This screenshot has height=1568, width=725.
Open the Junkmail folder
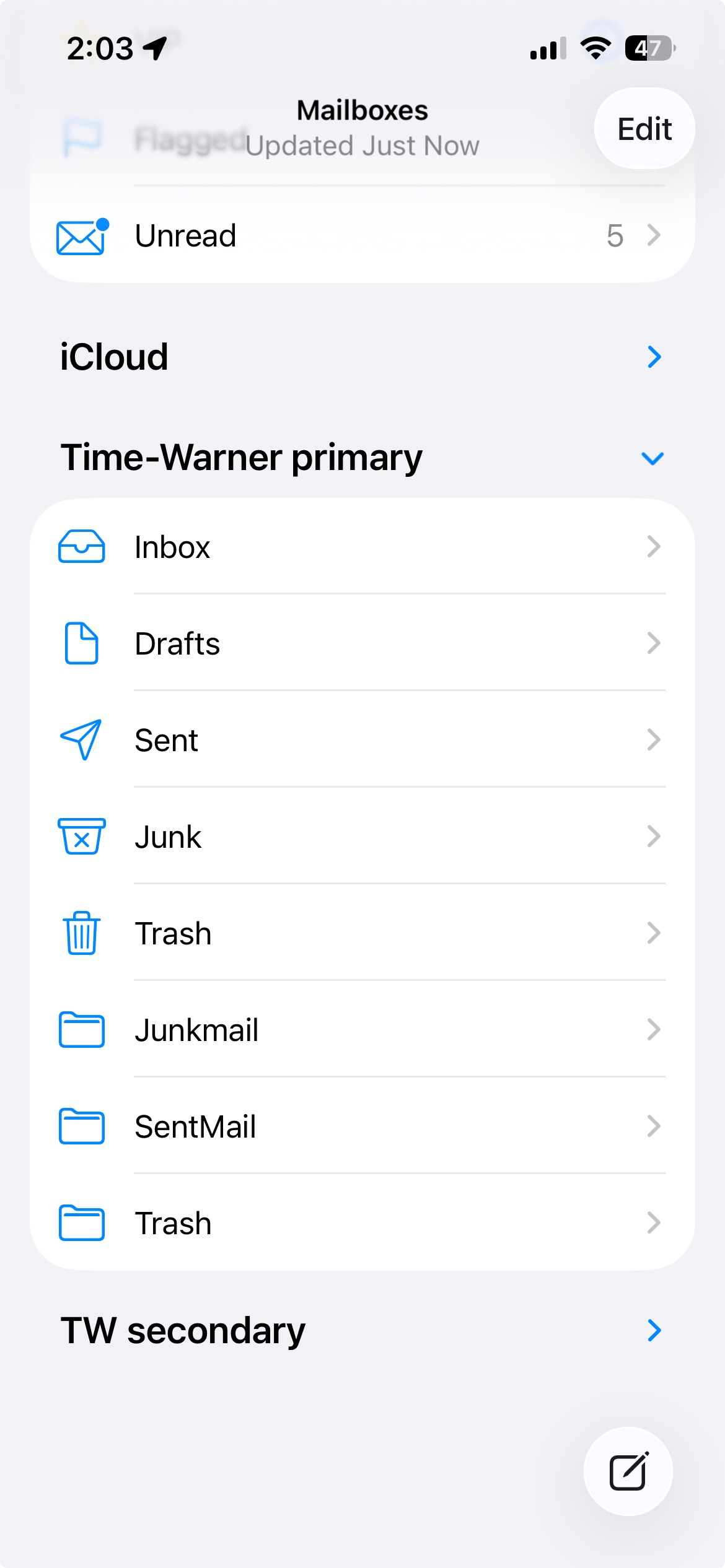pyautogui.click(x=362, y=1030)
